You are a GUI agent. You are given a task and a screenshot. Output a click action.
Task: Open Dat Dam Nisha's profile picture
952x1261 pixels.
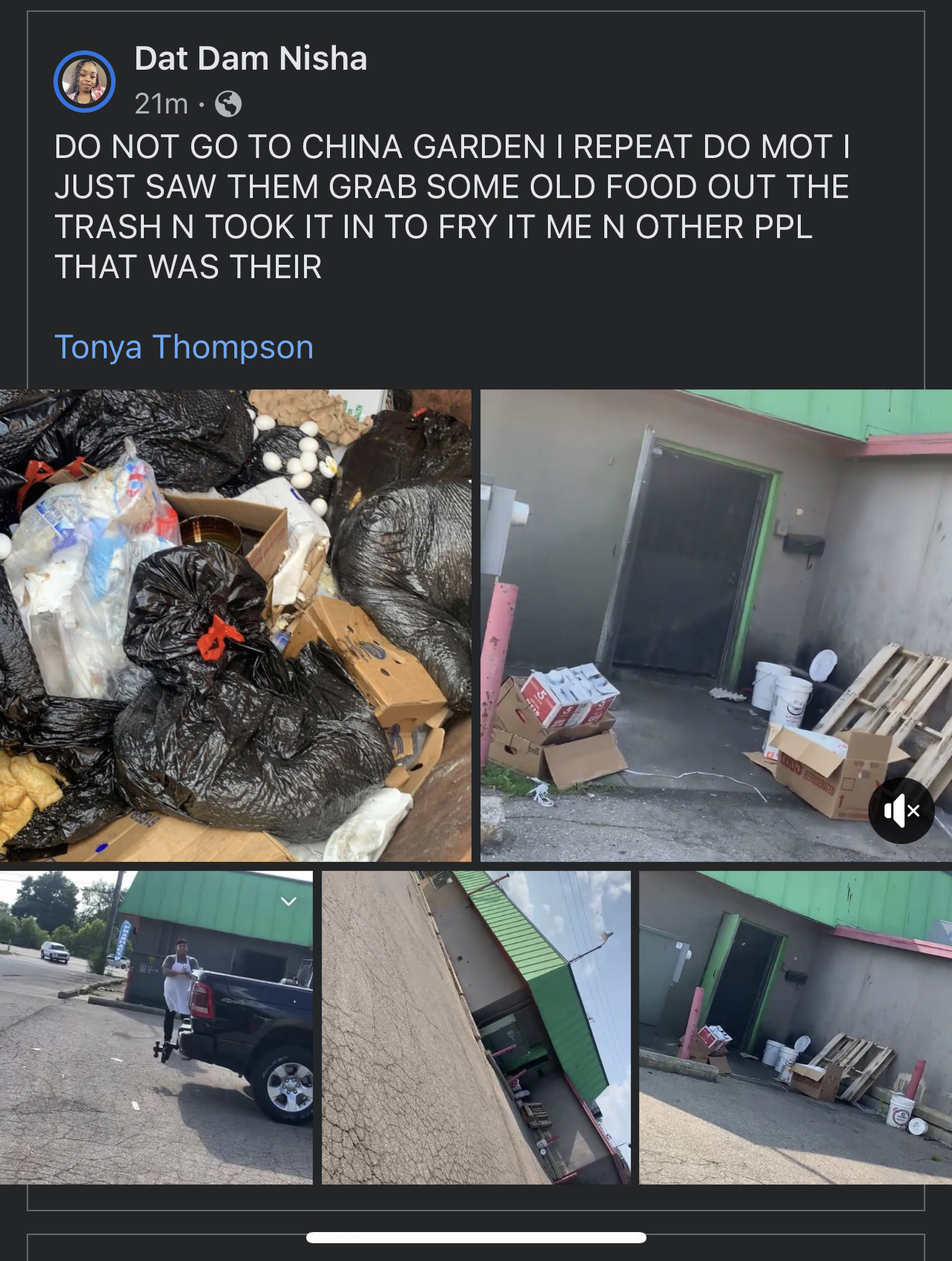[x=85, y=82]
